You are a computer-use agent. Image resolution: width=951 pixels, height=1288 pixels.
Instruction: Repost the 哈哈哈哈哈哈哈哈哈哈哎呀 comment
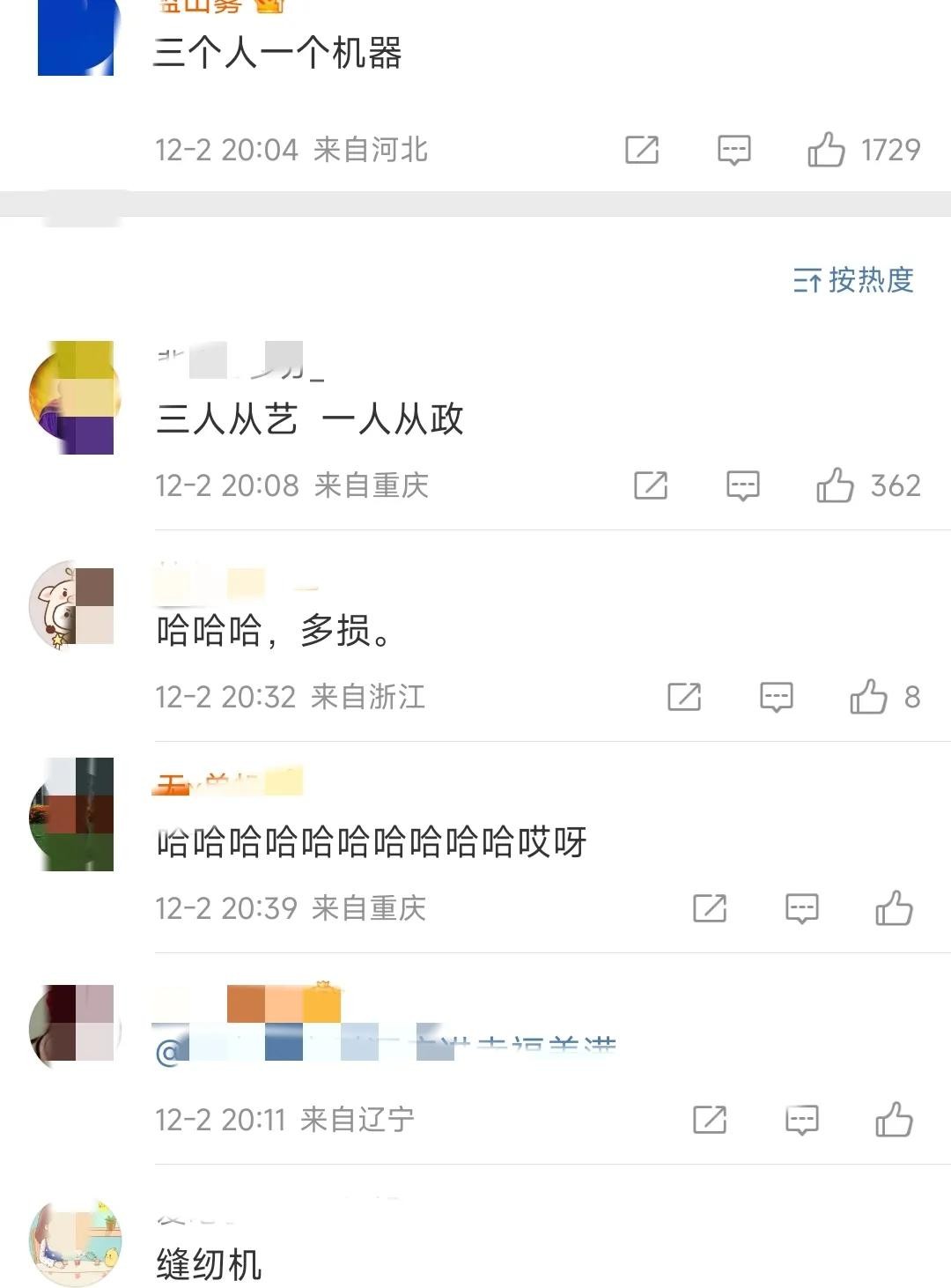(710, 908)
